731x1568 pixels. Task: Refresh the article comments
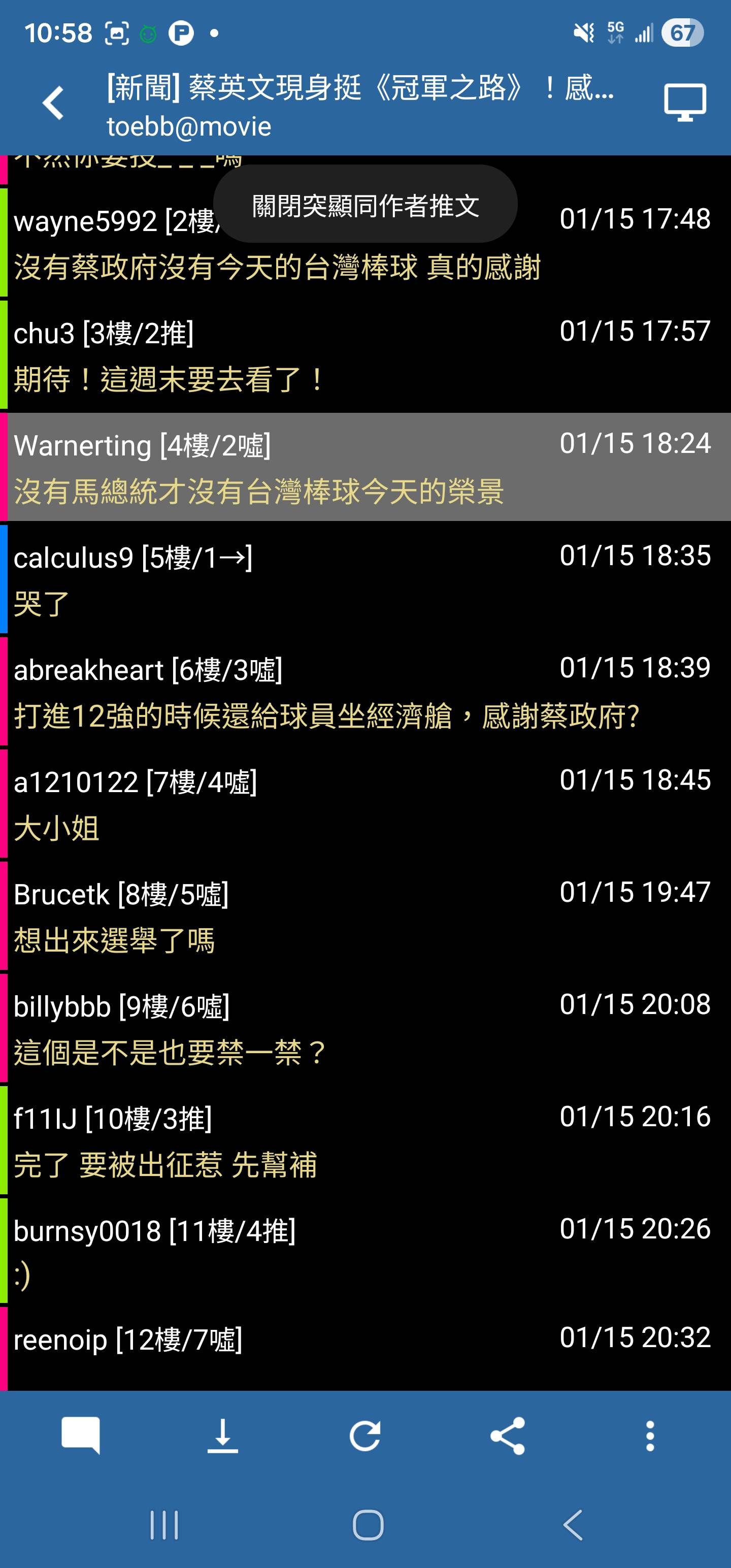point(365,1435)
